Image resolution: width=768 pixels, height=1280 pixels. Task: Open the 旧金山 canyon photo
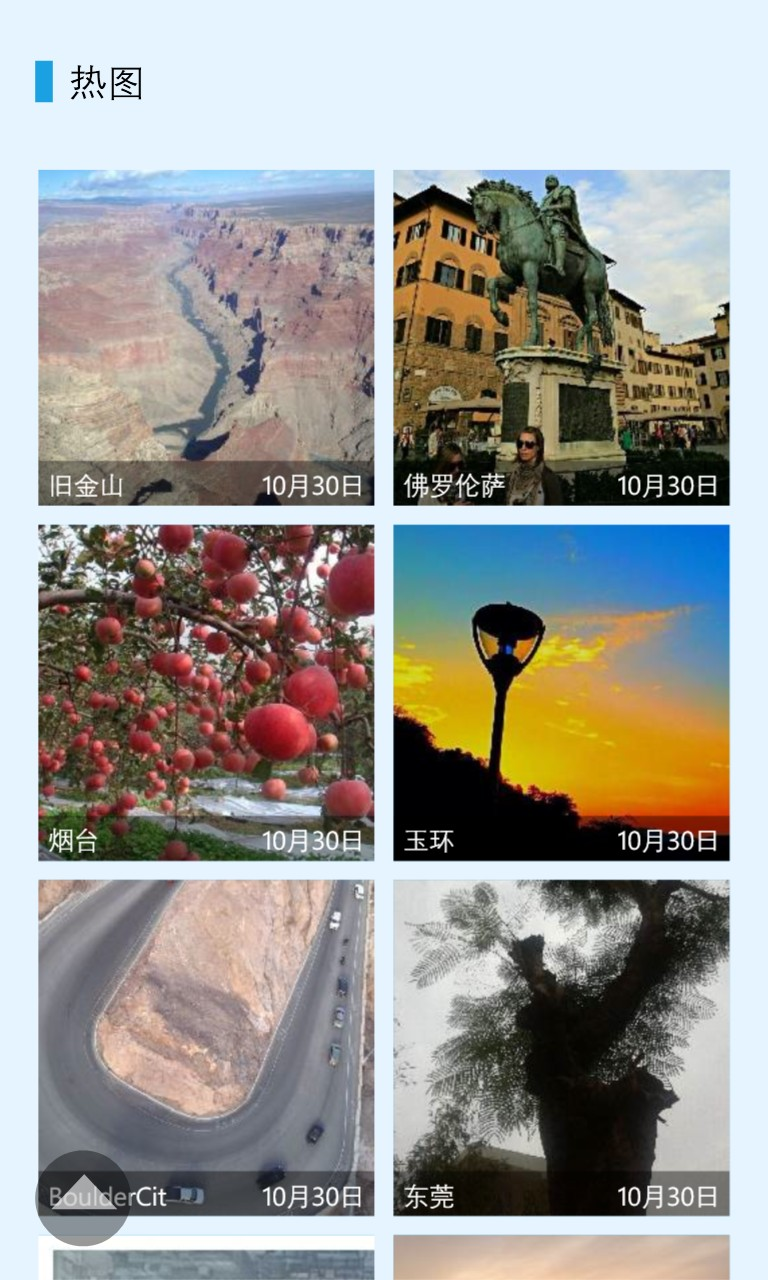(x=206, y=337)
